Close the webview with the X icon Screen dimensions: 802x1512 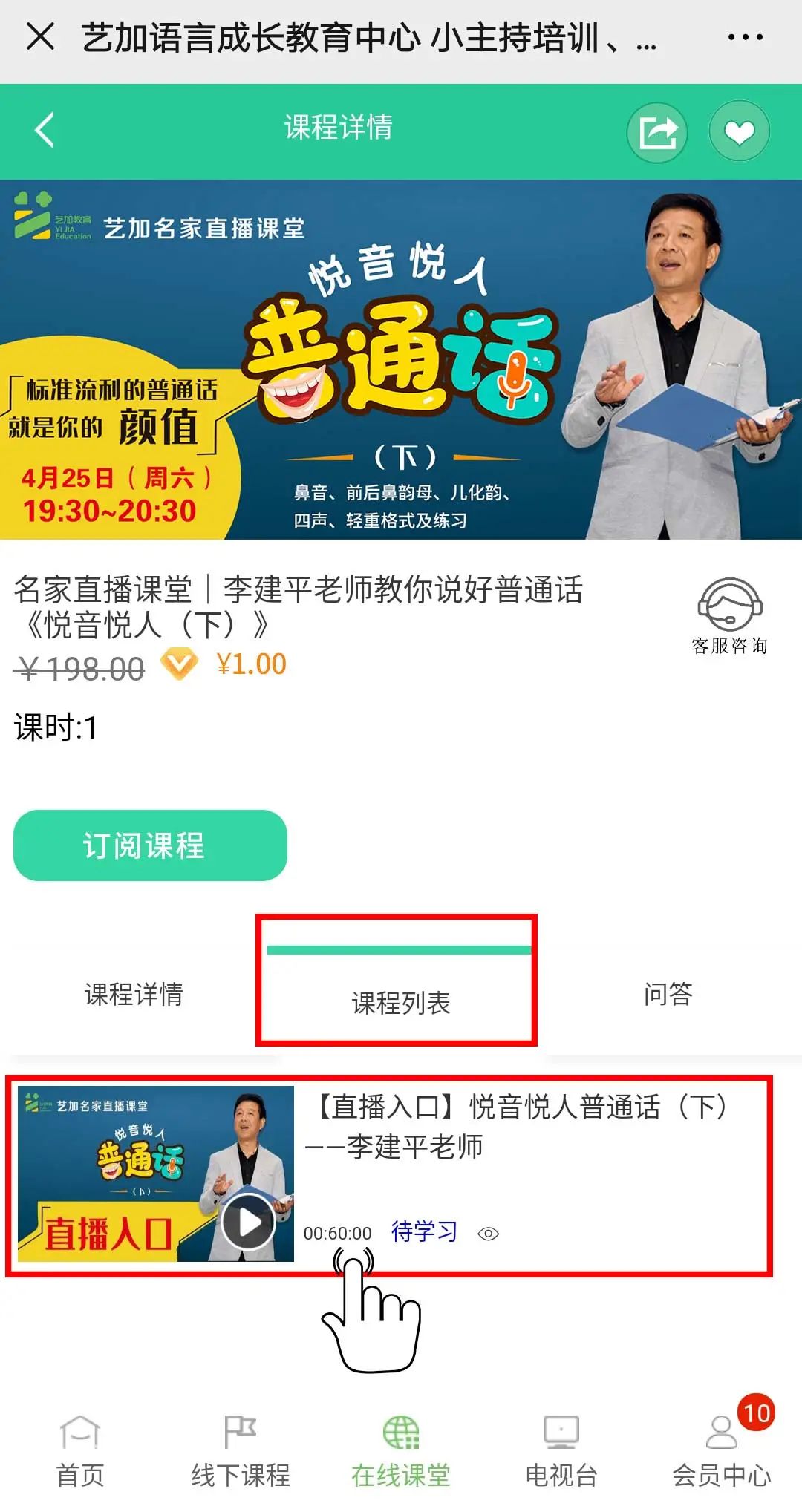click(40, 36)
